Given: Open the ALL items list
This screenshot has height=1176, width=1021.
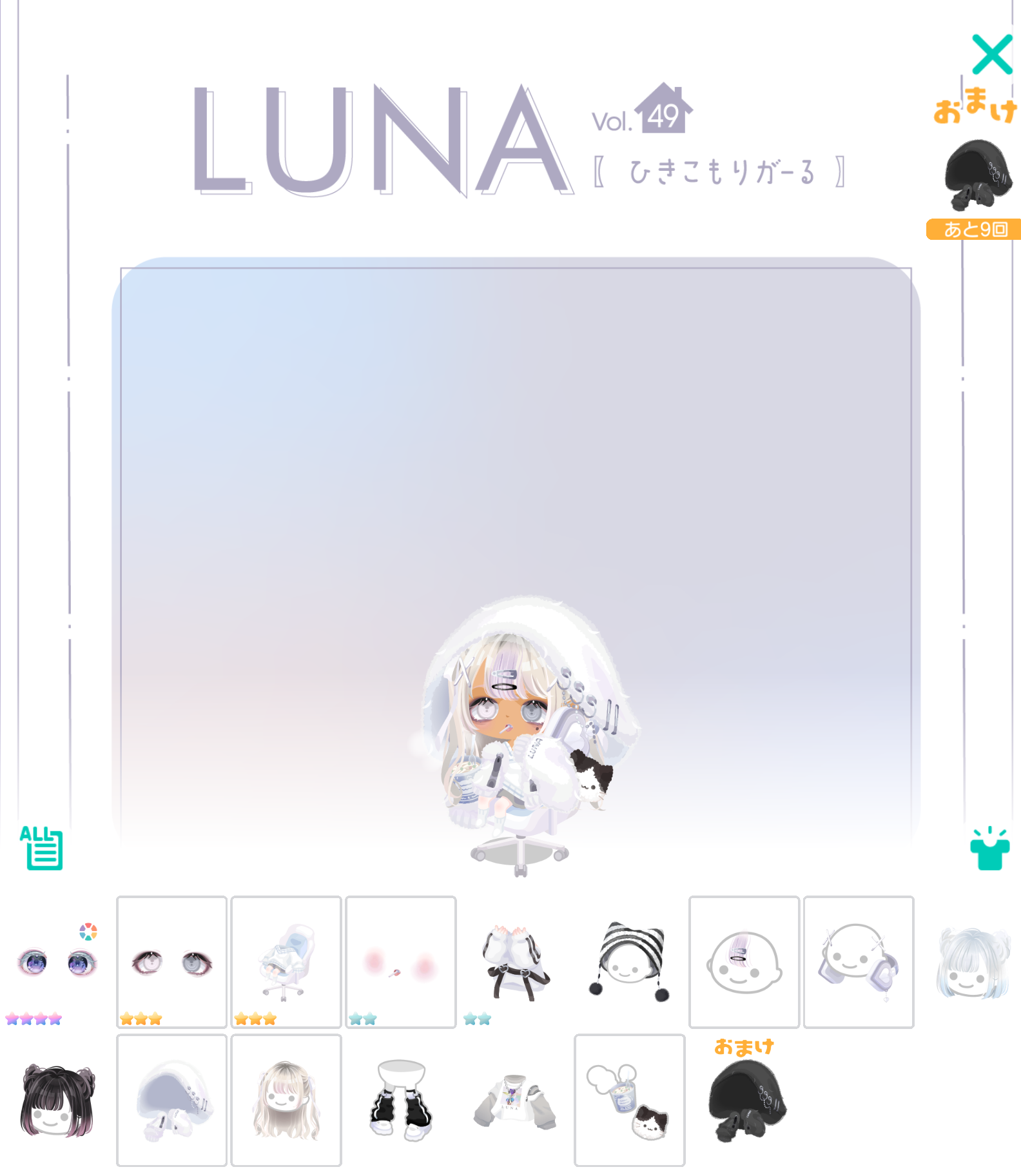Looking at the screenshot, I should coord(42,848).
